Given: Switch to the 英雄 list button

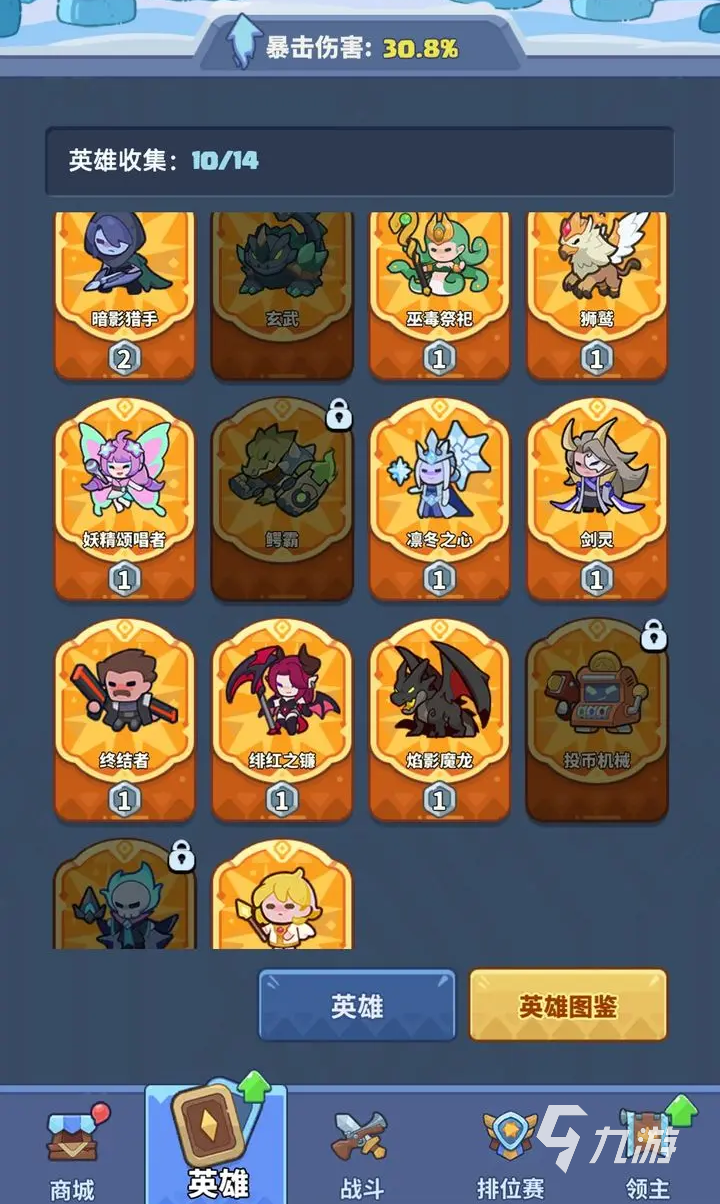Looking at the screenshot, I should (357, 1006).
